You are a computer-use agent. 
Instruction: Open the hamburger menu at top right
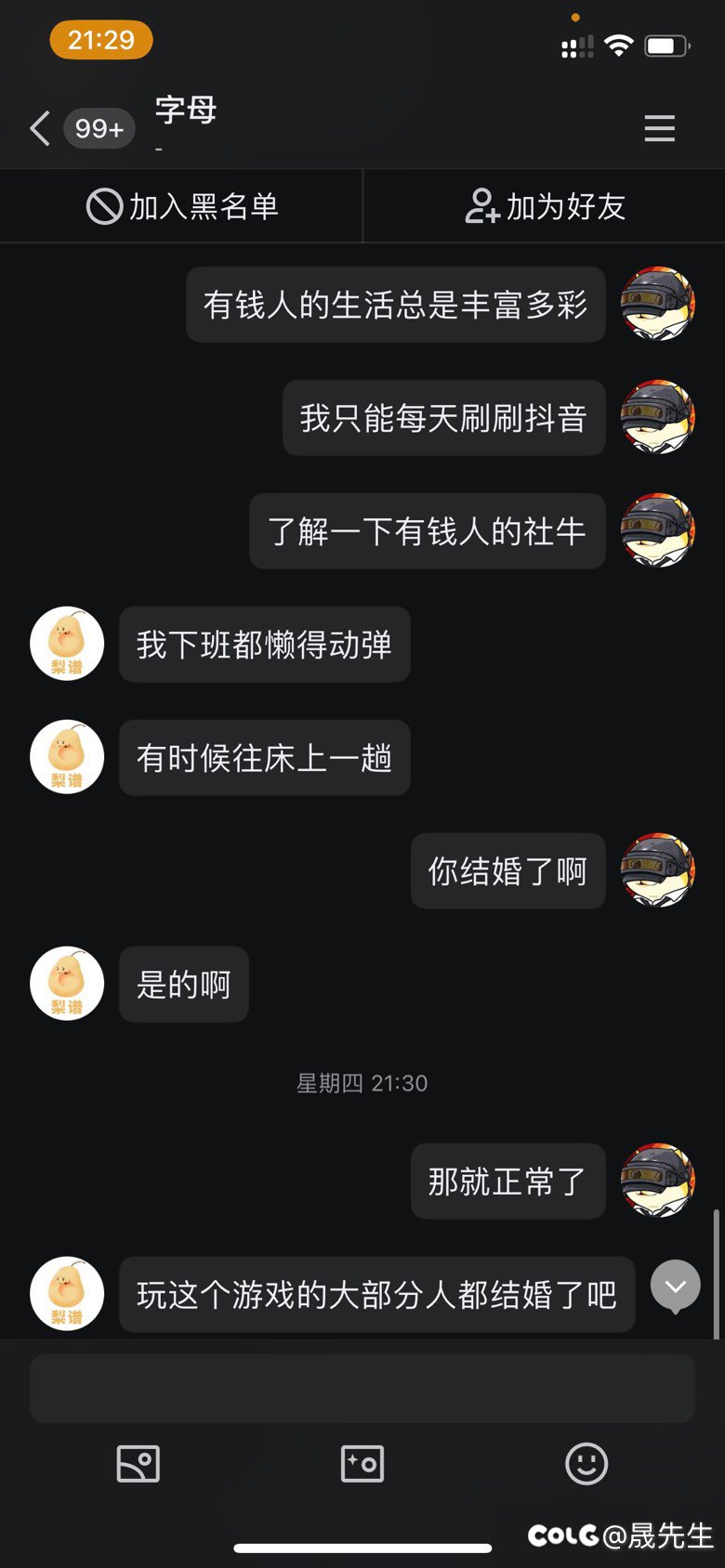(x=659, y=128)
